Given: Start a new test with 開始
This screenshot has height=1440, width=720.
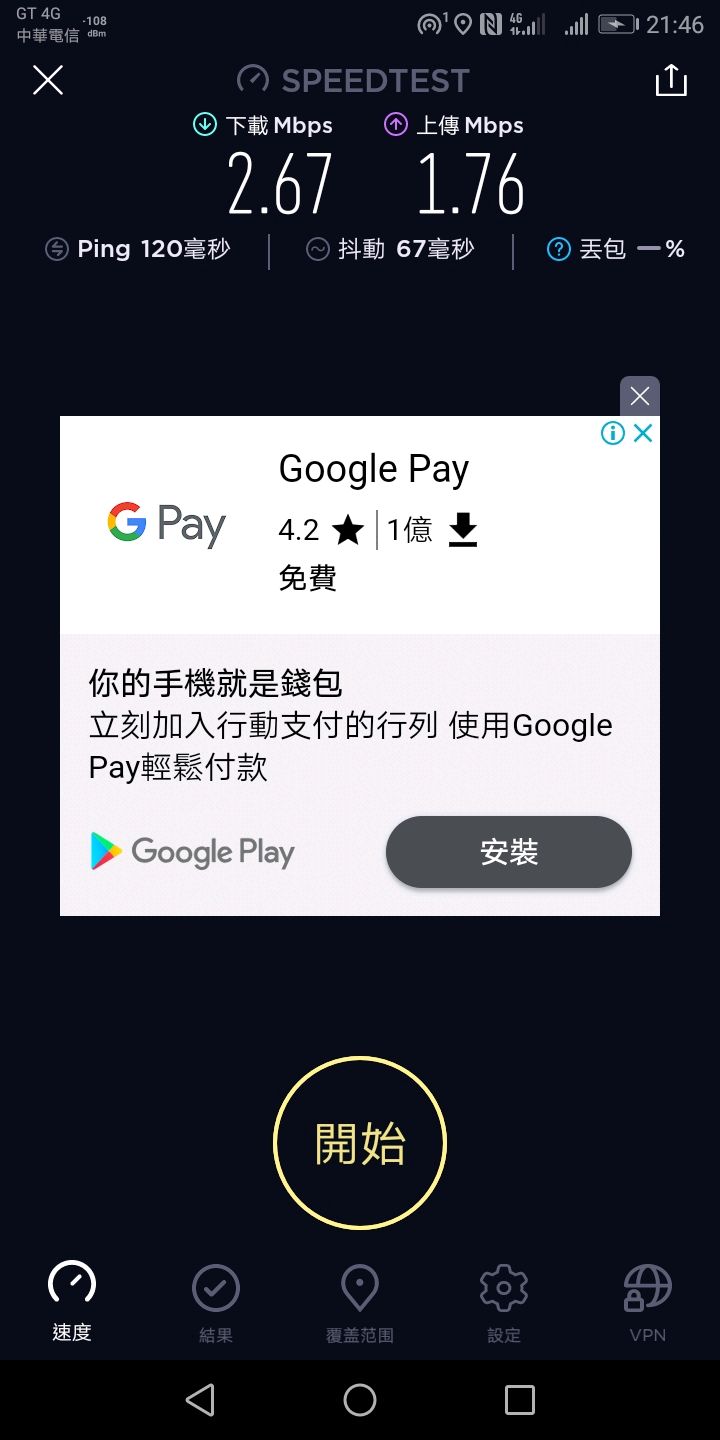Looking at the screenshot, I should tap(360, 1143).
